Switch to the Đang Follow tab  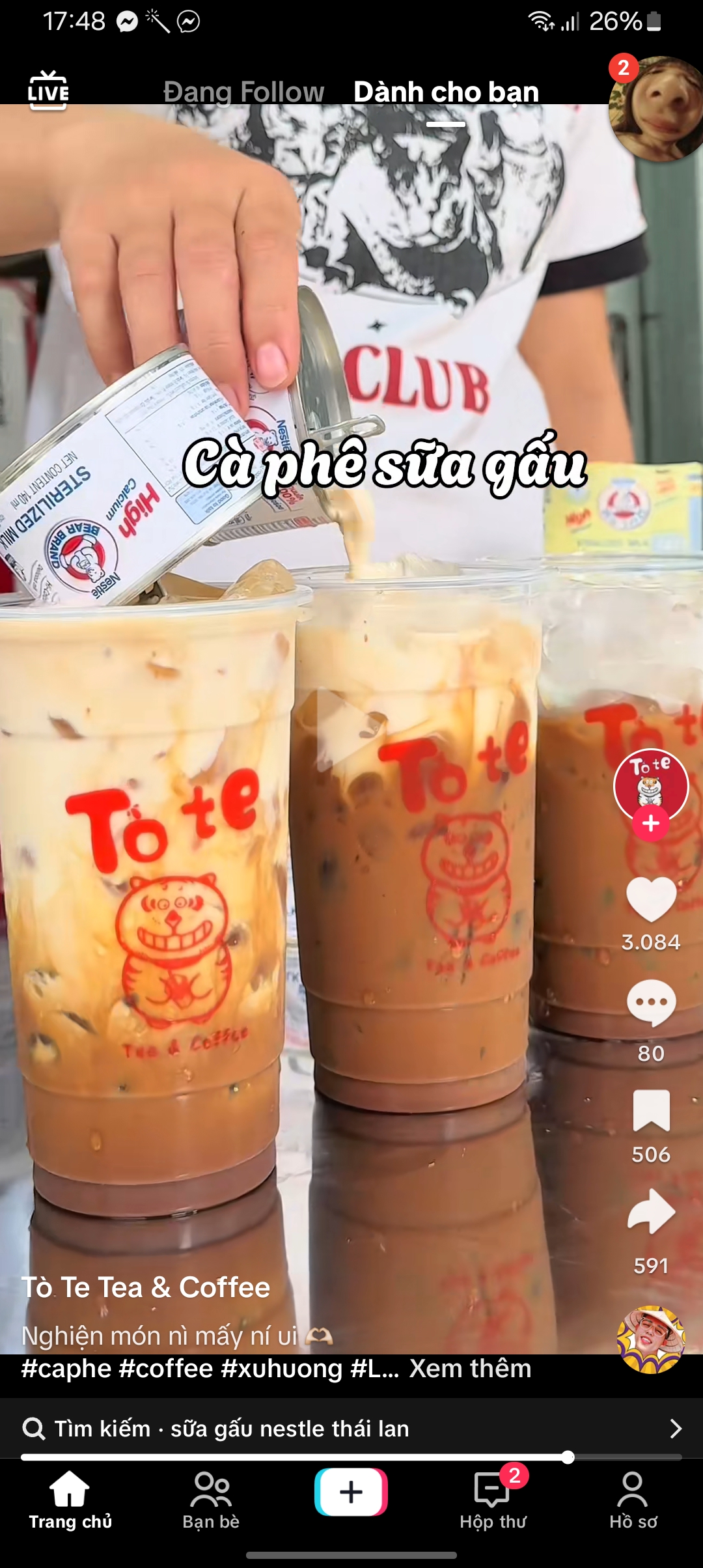click(243, 92)
